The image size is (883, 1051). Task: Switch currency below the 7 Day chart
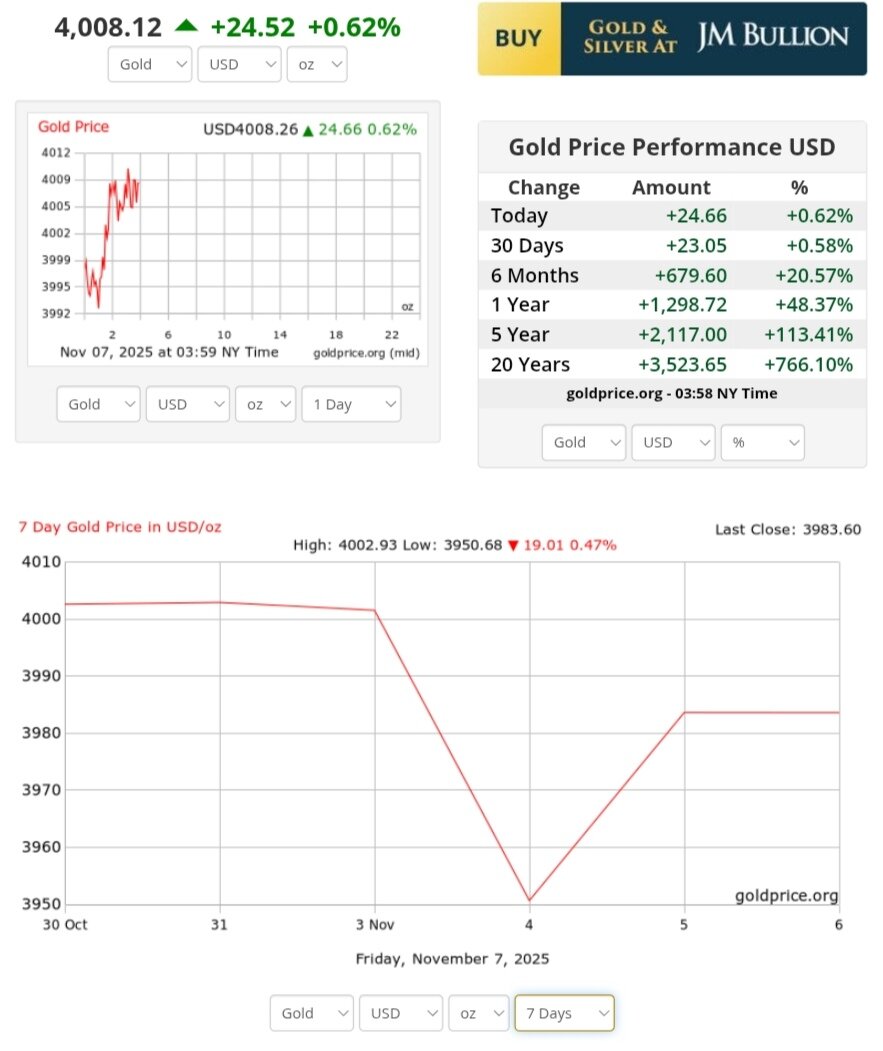(x=401, y=1013)
